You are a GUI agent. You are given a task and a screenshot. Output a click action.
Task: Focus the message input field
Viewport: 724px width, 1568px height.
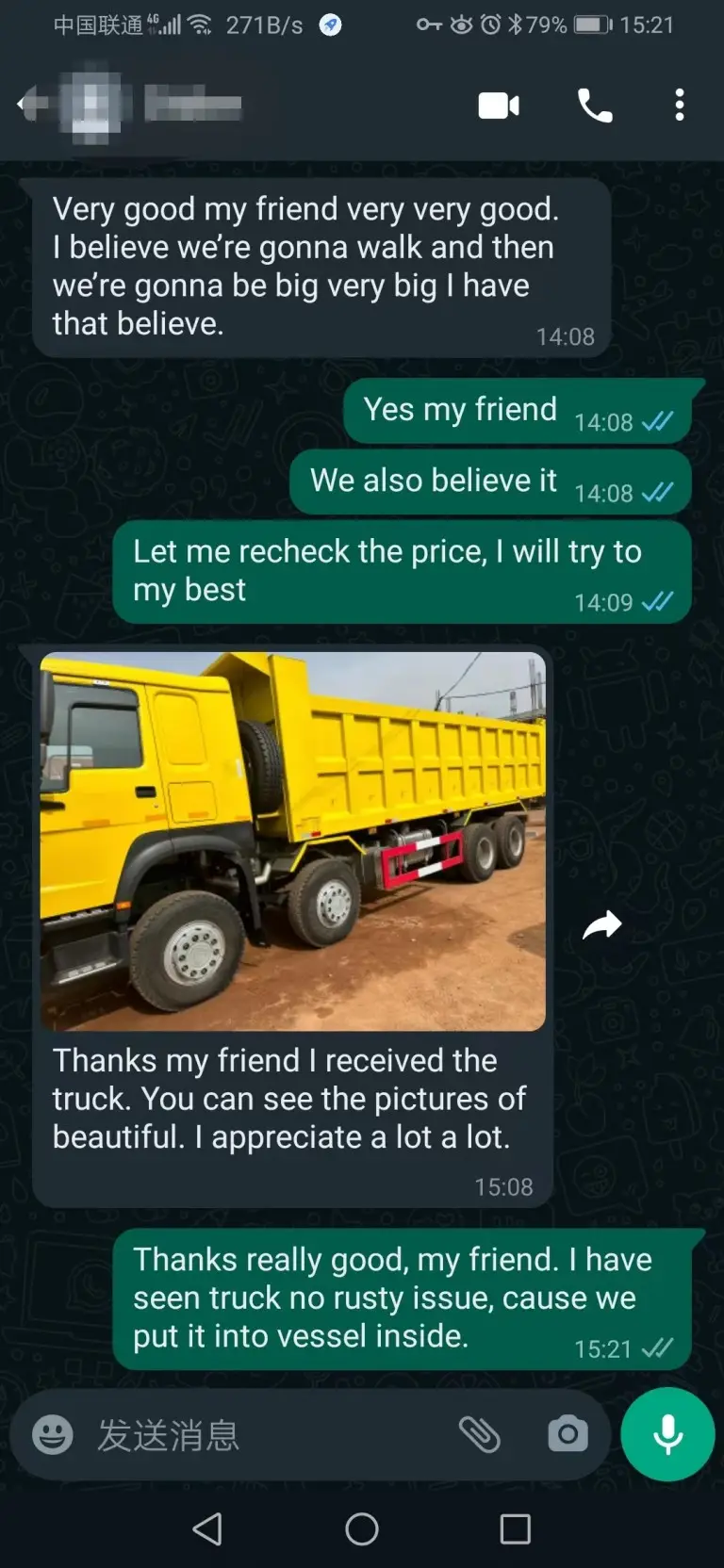264,1435
